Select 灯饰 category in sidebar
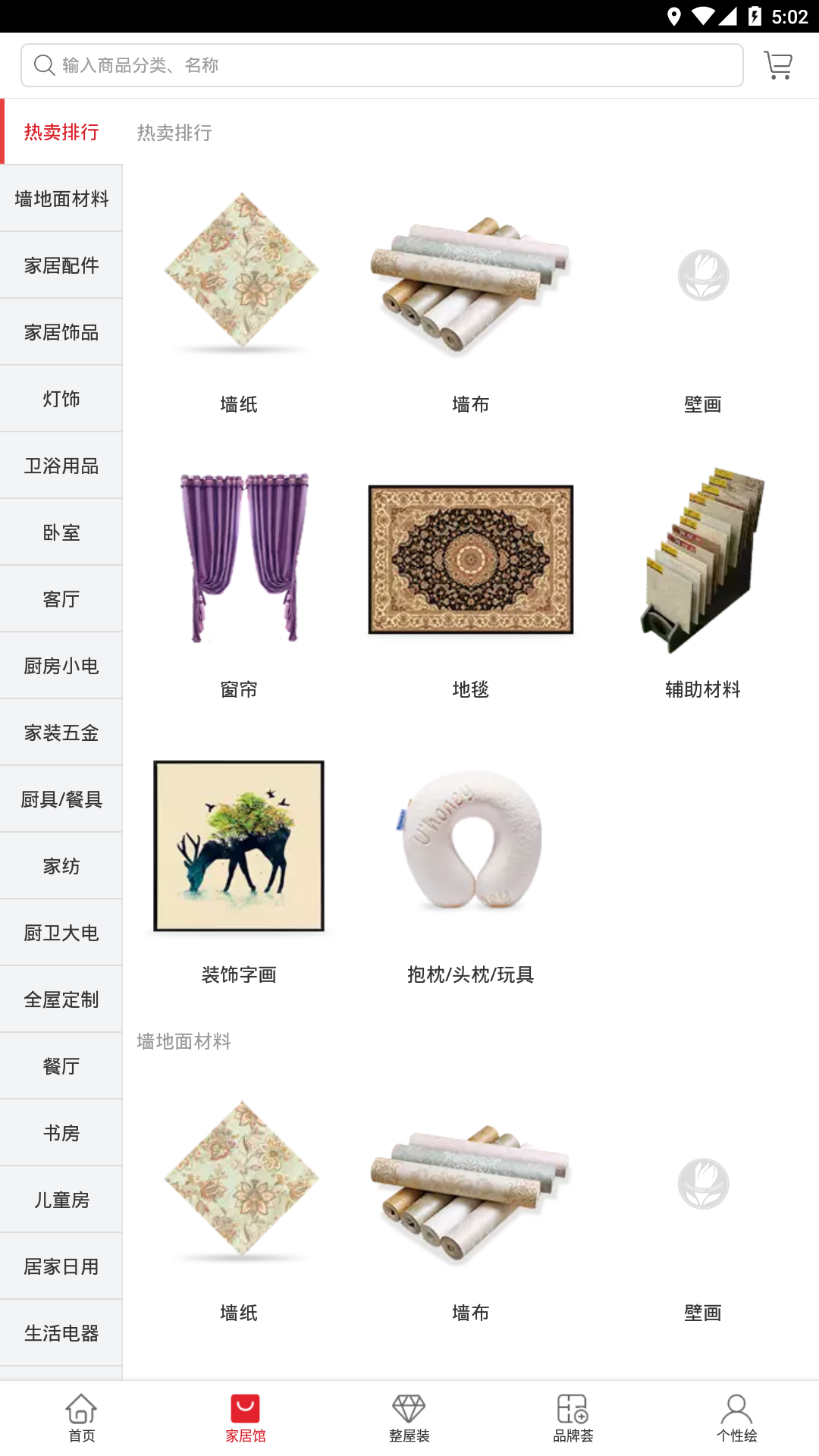 [61, 399]
